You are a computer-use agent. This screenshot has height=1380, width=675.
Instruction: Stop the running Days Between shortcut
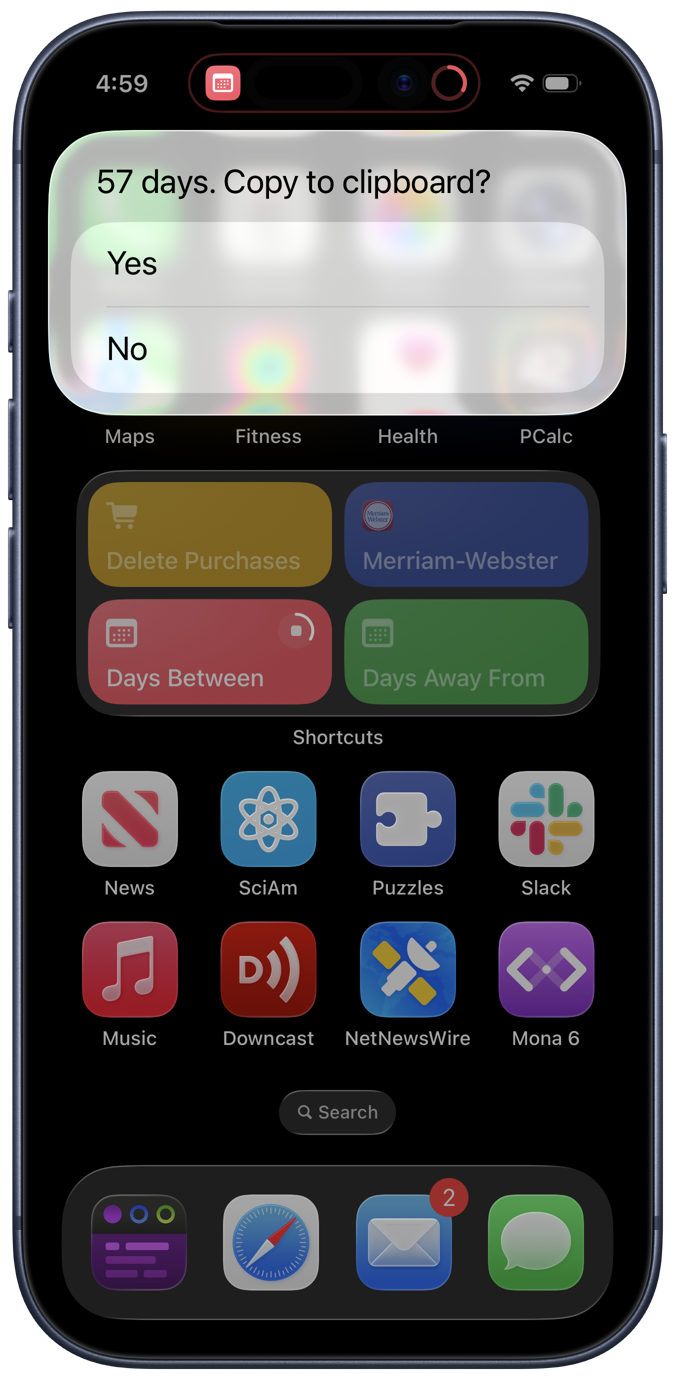coord(297,631)
